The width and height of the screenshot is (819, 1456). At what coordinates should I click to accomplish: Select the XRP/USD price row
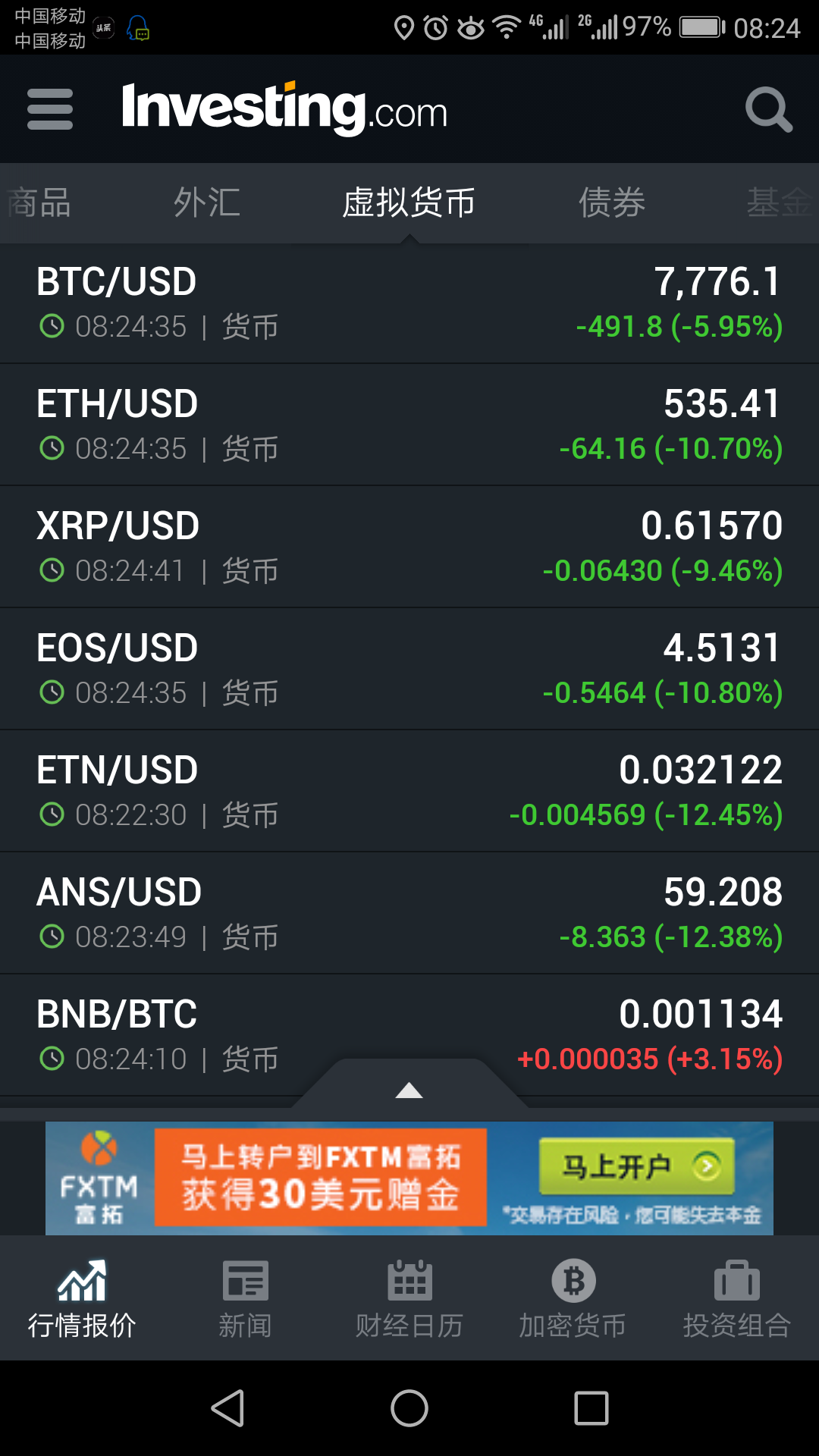[x=409, y=545]
